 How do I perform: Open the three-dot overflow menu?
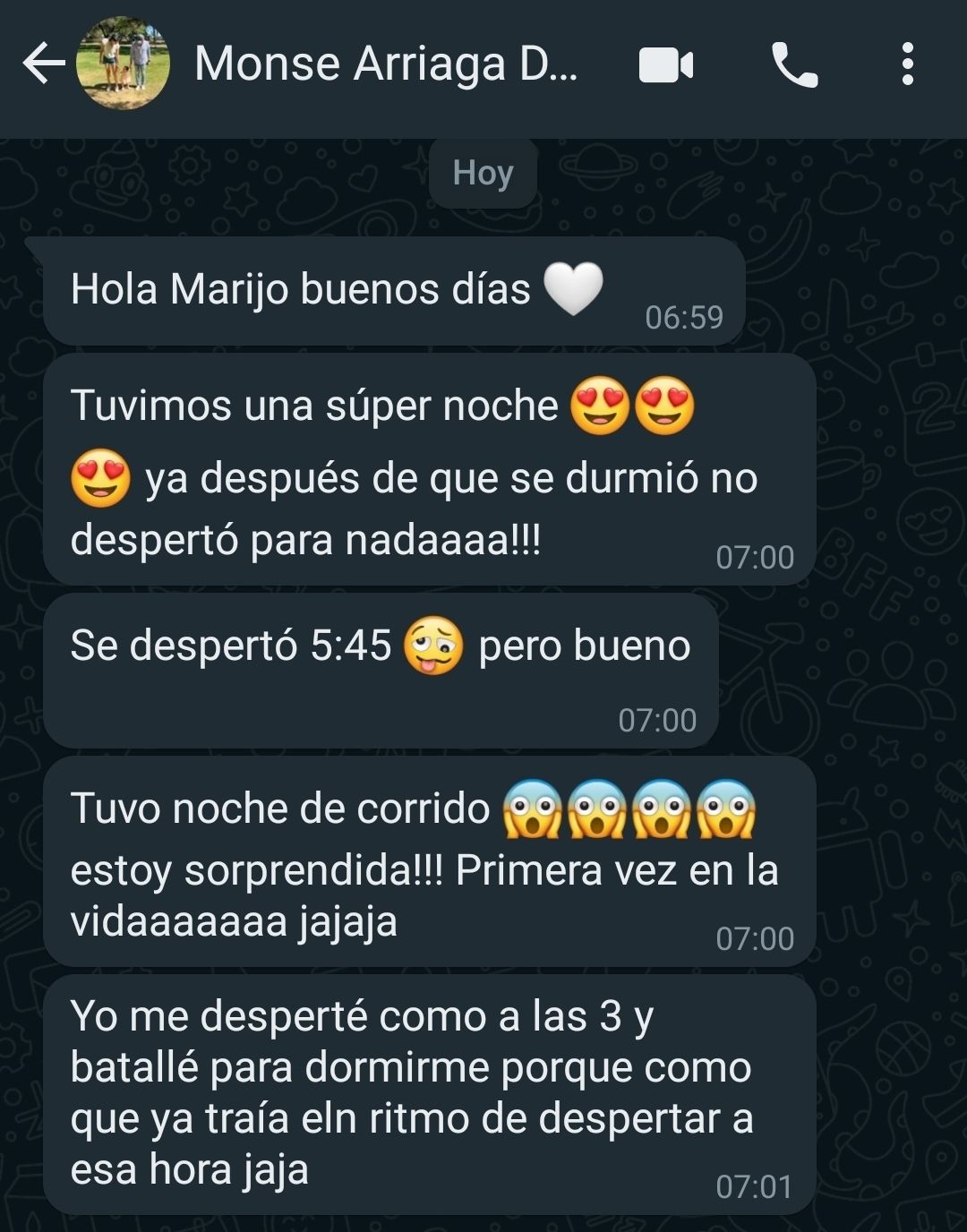(907, 64)
